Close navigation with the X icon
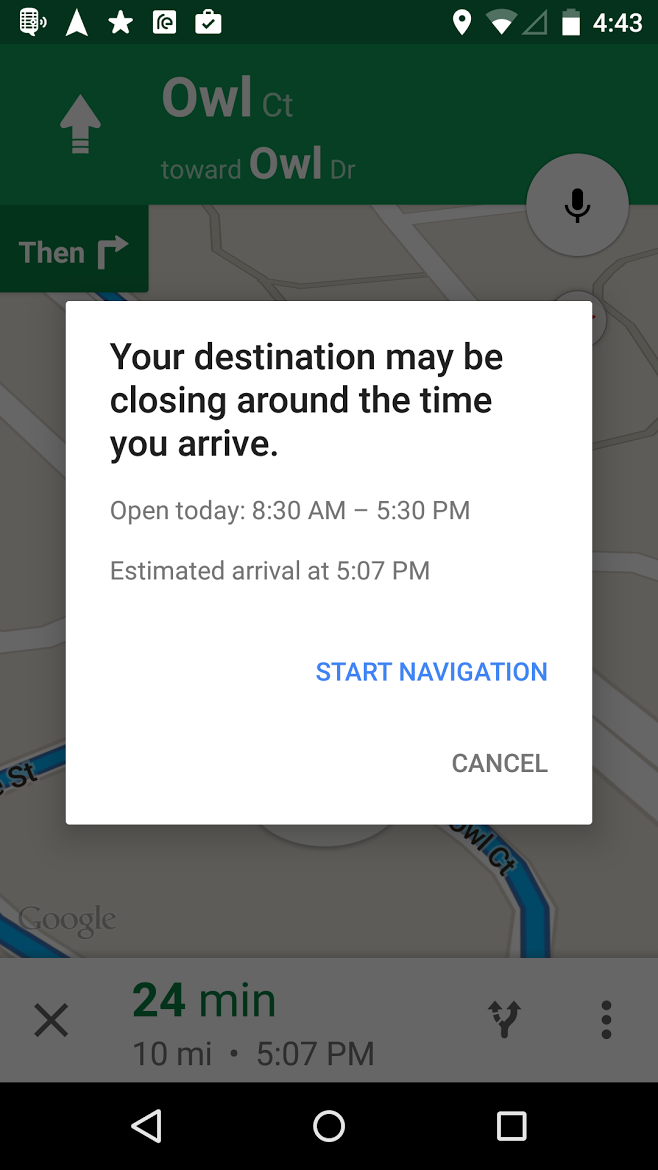This screenshot has width=658, height=1170. (51, 1021)
